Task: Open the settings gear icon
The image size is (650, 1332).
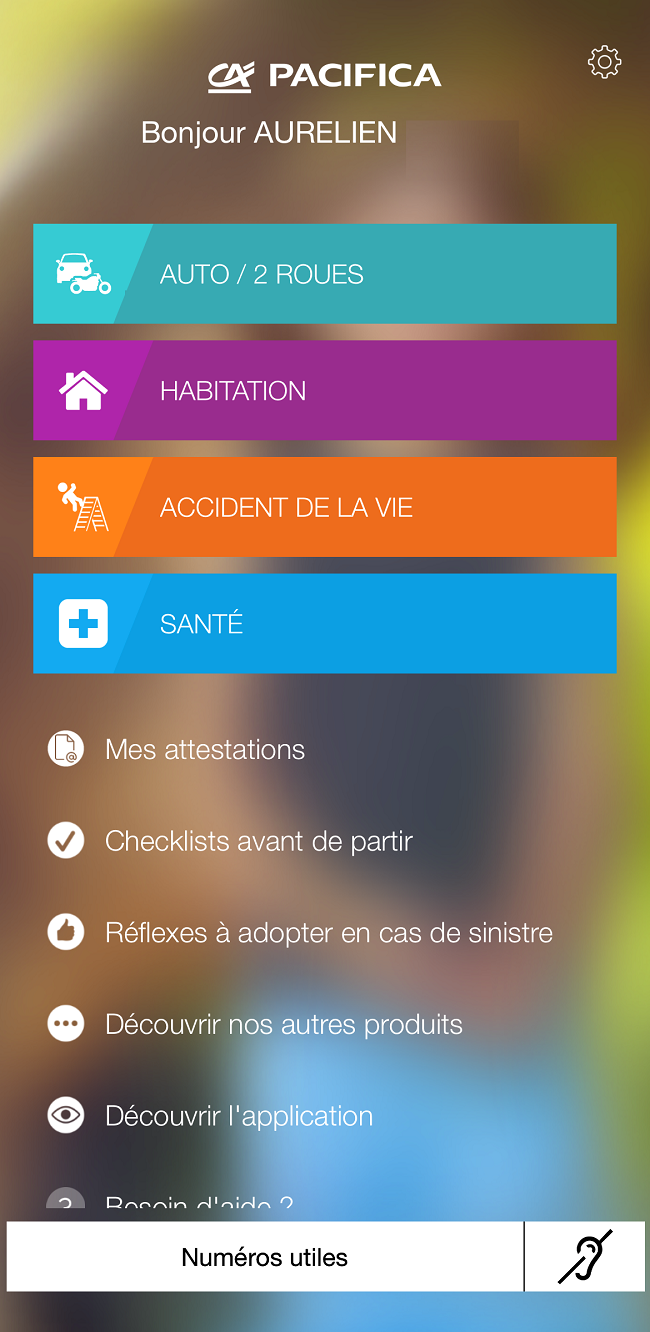Action: coord(604,63)
